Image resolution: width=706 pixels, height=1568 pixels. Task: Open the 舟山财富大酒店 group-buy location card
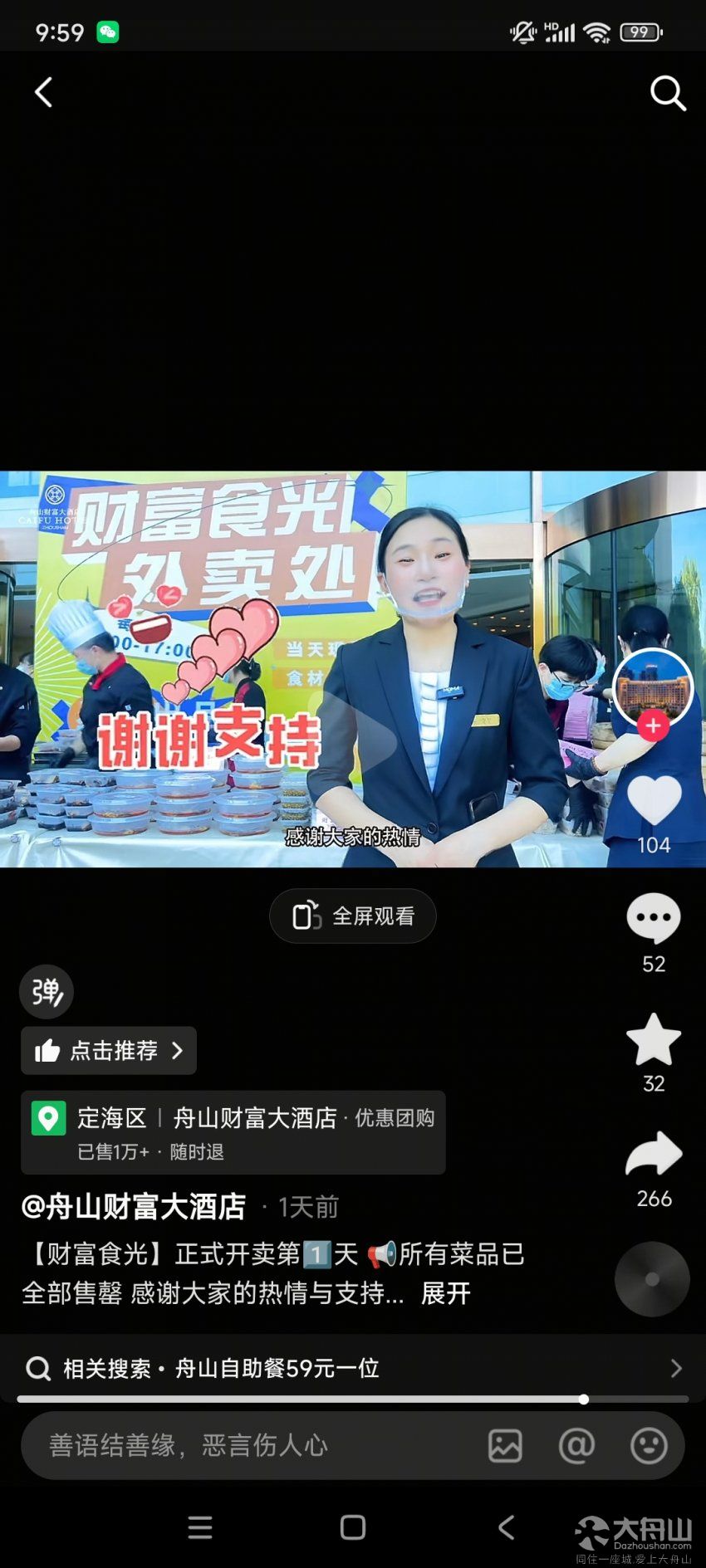click(233, 1133)
